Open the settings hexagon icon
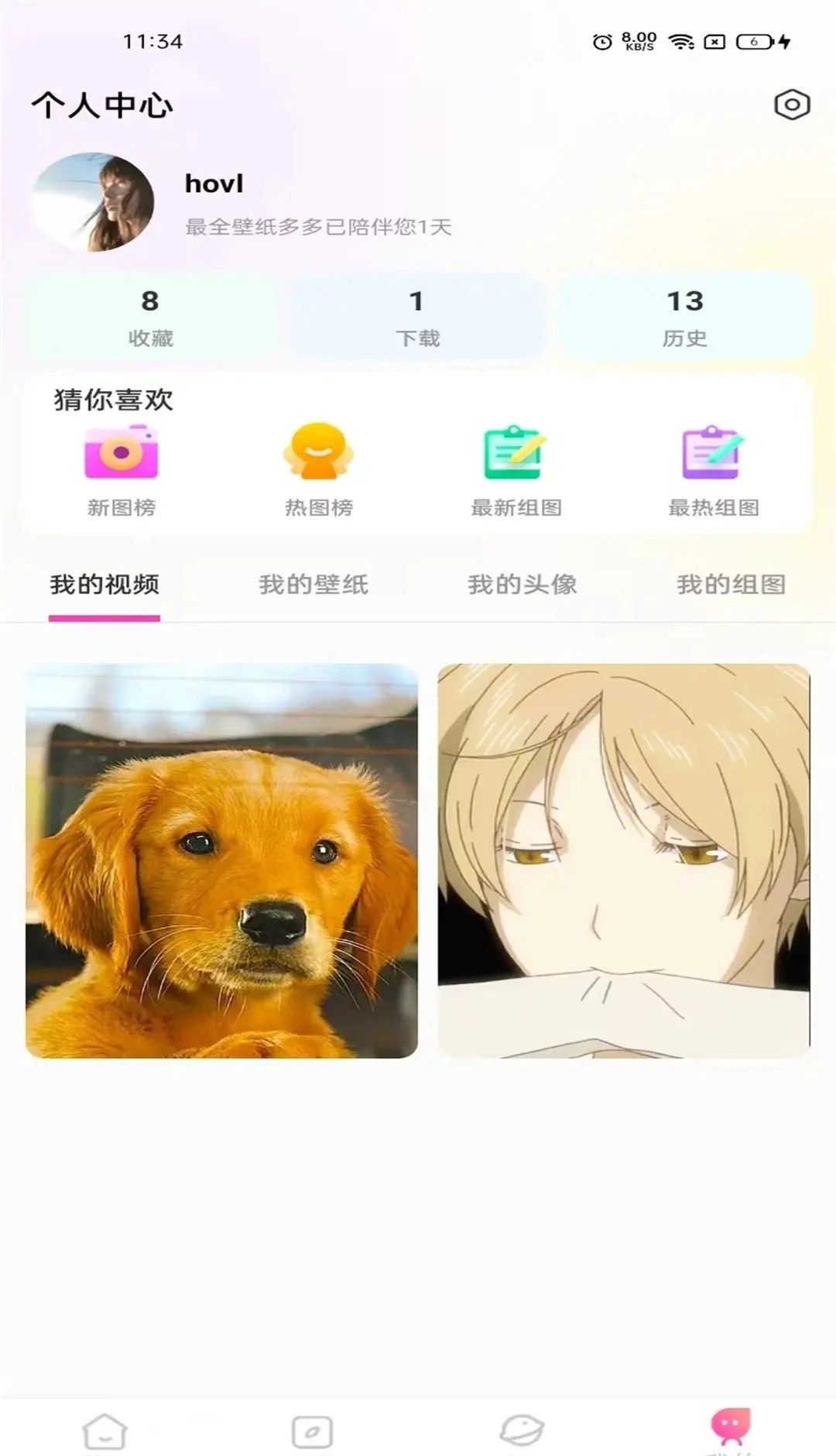This screenshot has width=836, height=1456. point(792,105)
